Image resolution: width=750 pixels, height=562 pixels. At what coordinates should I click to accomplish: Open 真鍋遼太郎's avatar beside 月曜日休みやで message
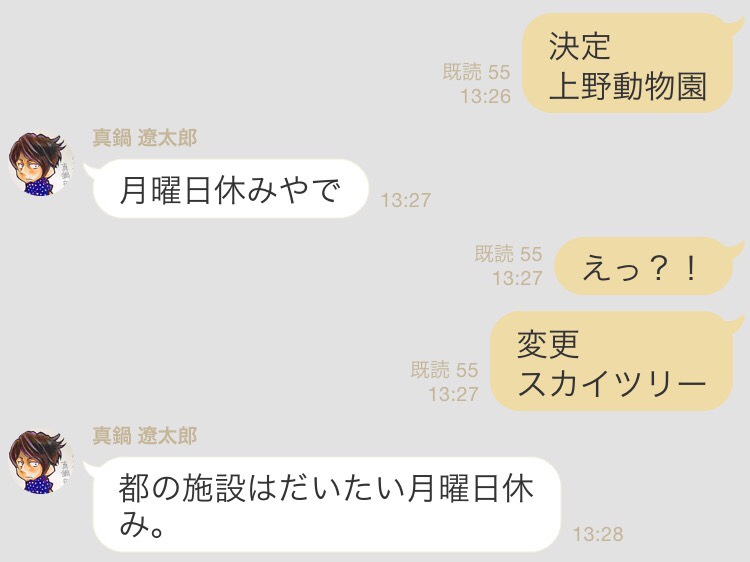(x=41, y=164)
